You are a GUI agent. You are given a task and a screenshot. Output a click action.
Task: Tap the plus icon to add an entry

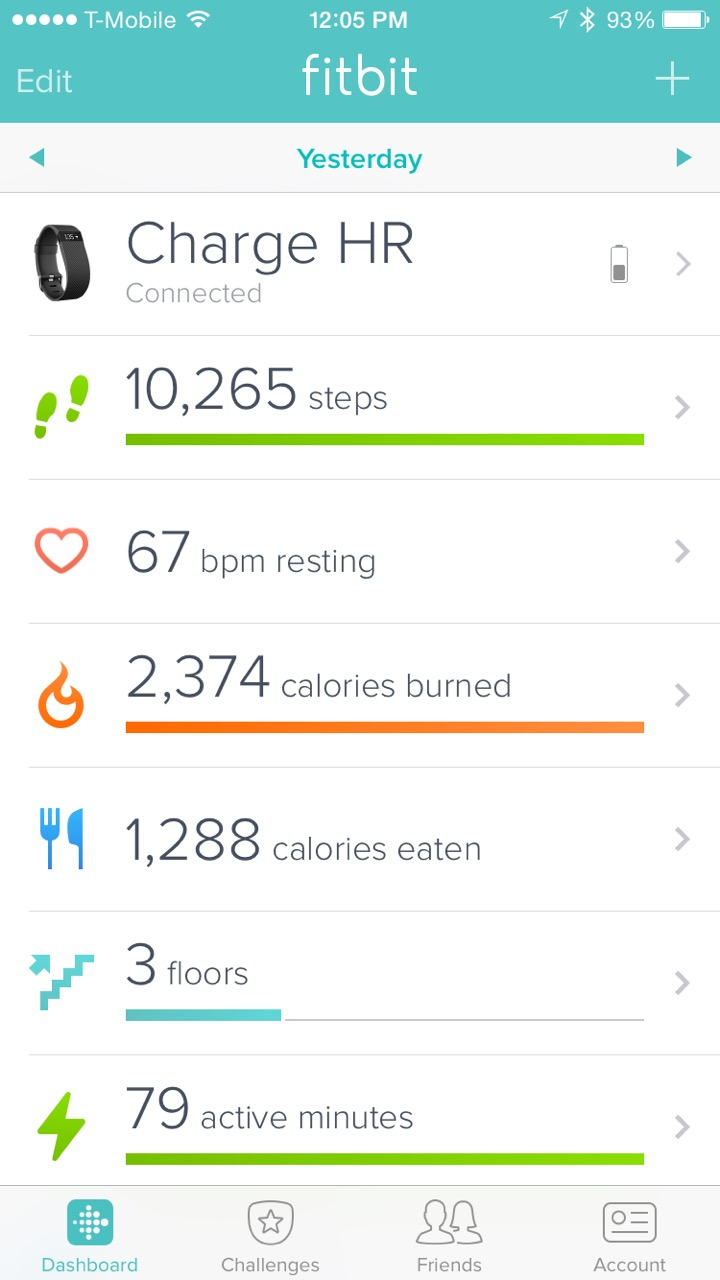[672, 79]
